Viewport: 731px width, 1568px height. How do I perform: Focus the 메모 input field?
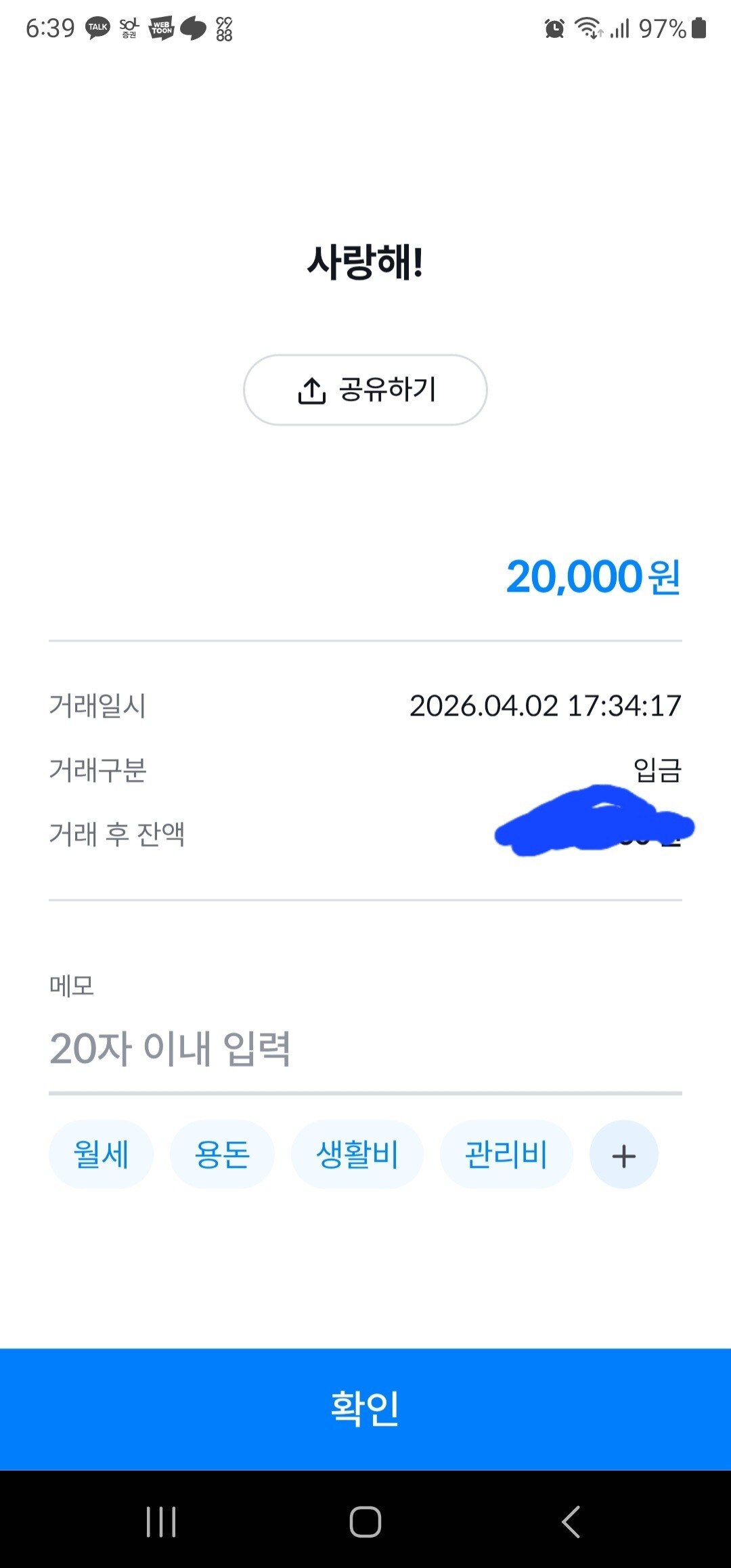tap(365, 1048)
